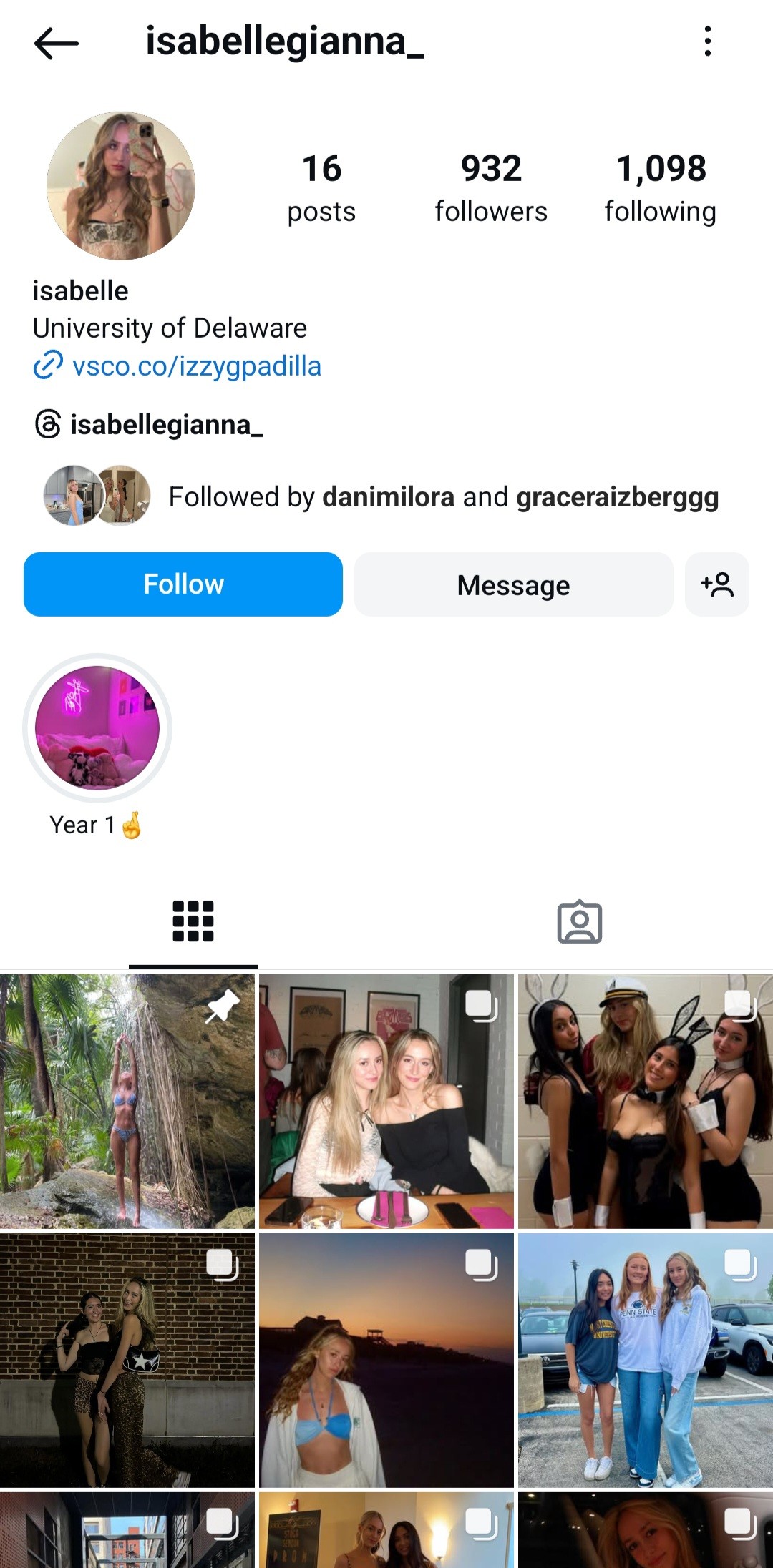Open the restaurant table photo post
Viewport: 773px width, 1568px height.
point(386,1101)
